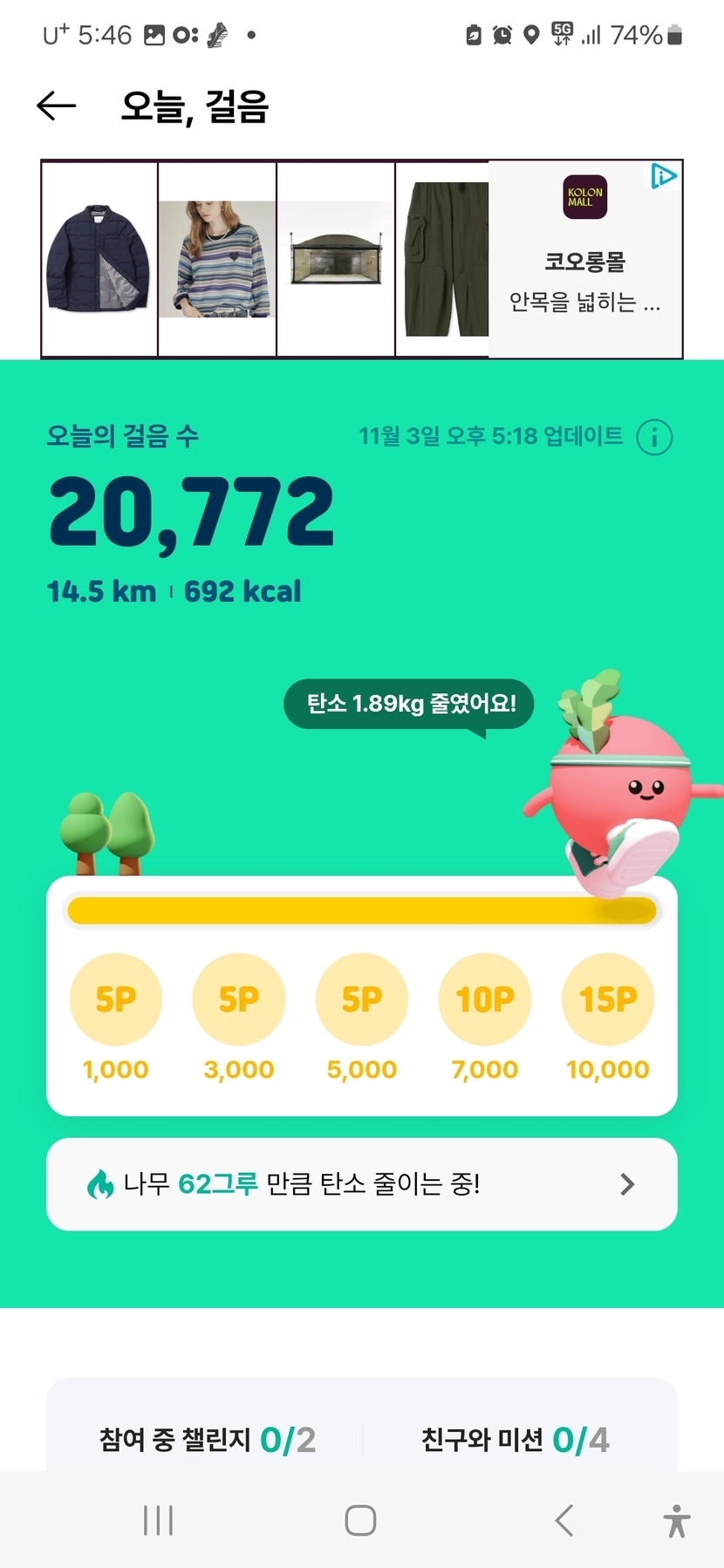Open the striped sweater ad
The image size is (724, 1568).
pos(217,259)
